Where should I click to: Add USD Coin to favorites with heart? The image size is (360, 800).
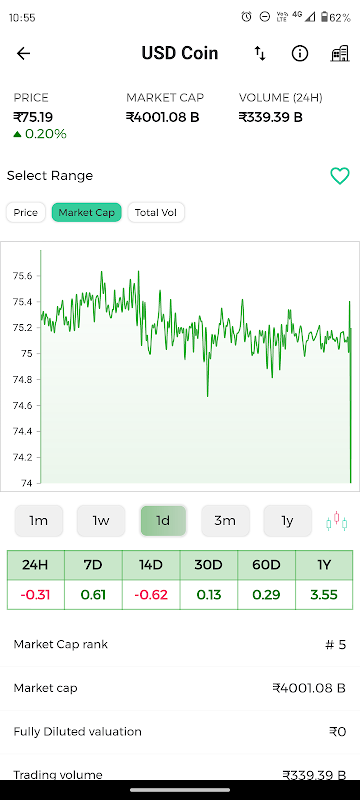(x=340, y=176)
